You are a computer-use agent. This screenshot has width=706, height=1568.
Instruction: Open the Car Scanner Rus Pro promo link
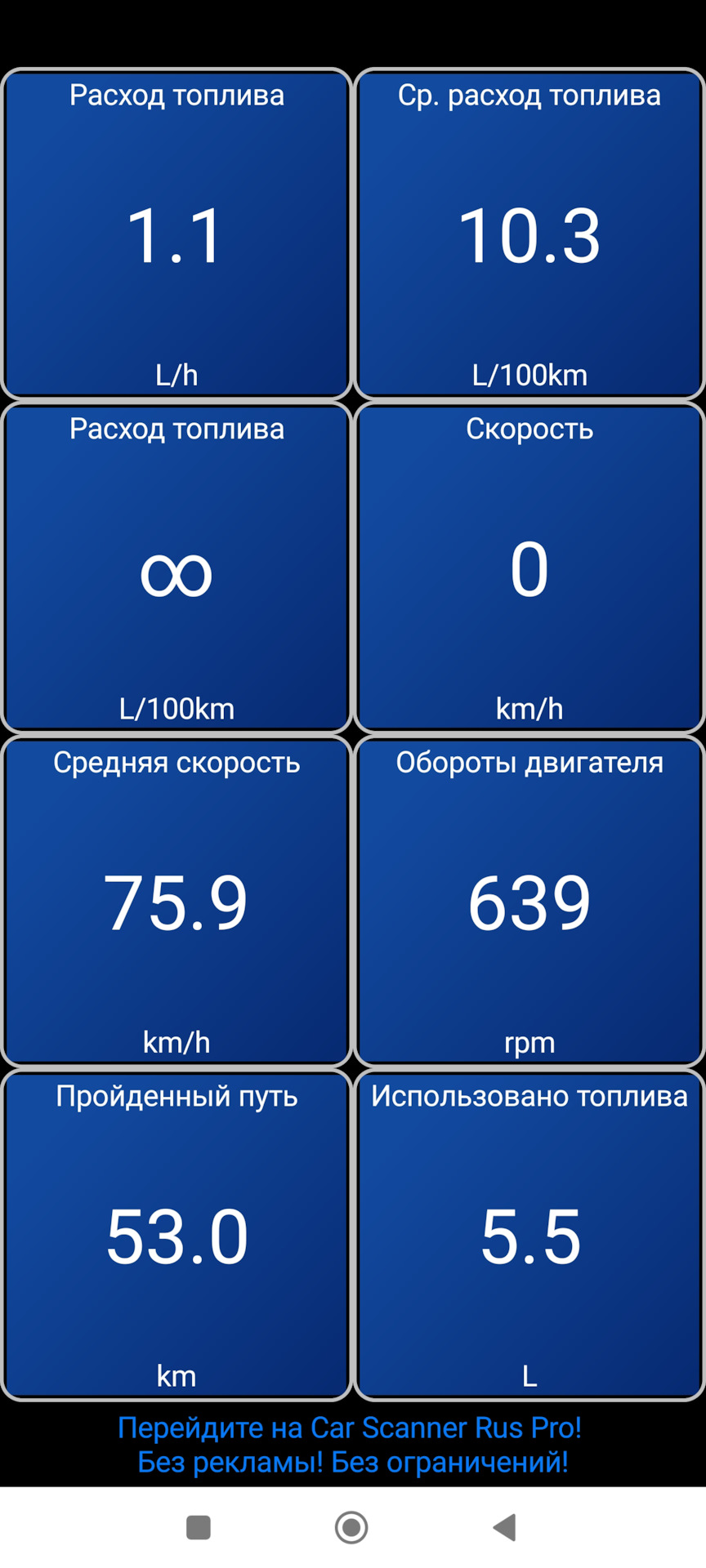click(351, 1445)
